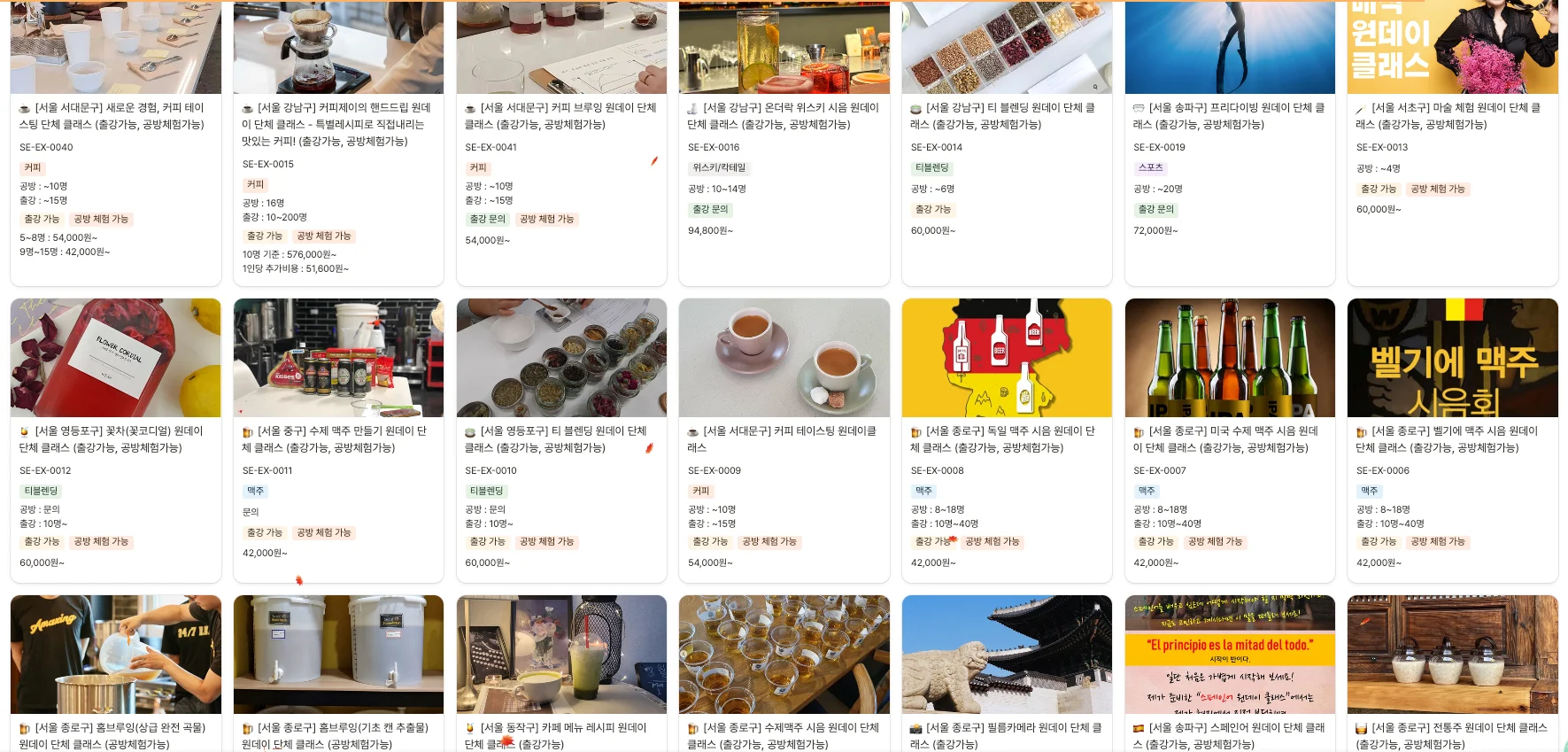View the flower tea class SE-EX-0012
The image size is (1568, 752).
pos(115,439)
